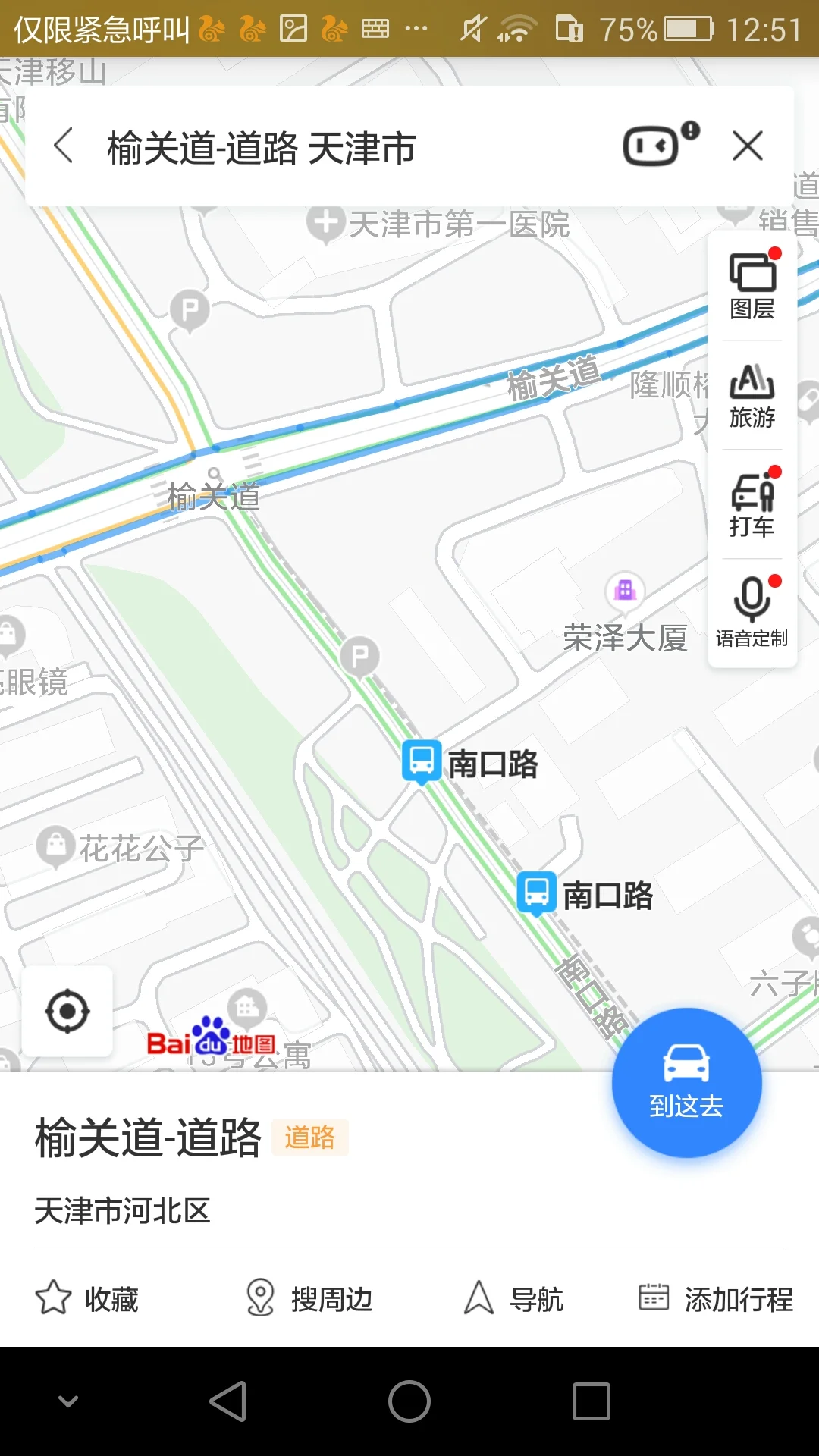
Task: Tap the back arrow in the search bar
Action: coord(64,146)
